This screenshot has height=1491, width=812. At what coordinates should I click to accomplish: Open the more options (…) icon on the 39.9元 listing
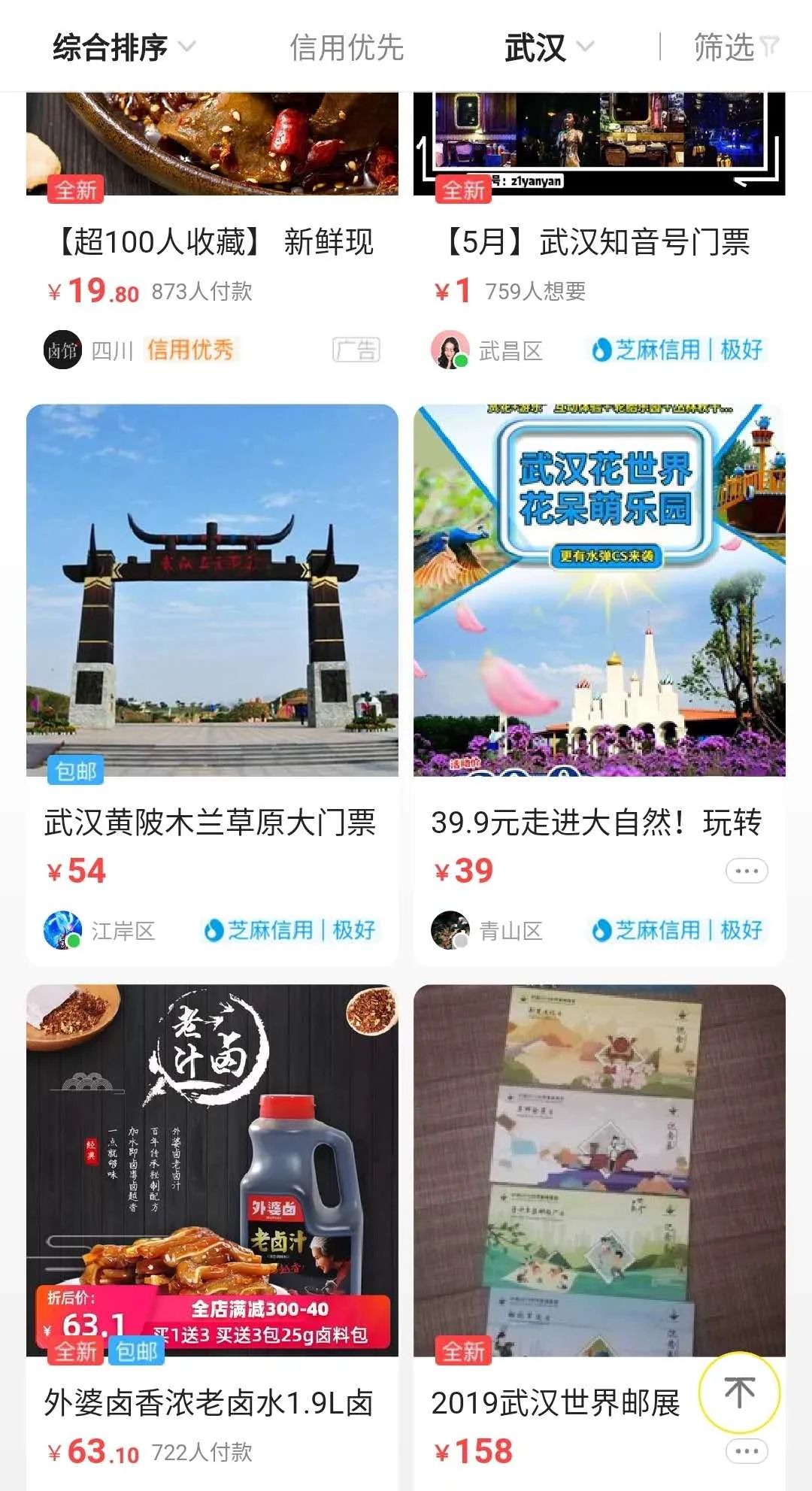pos(747,871)
